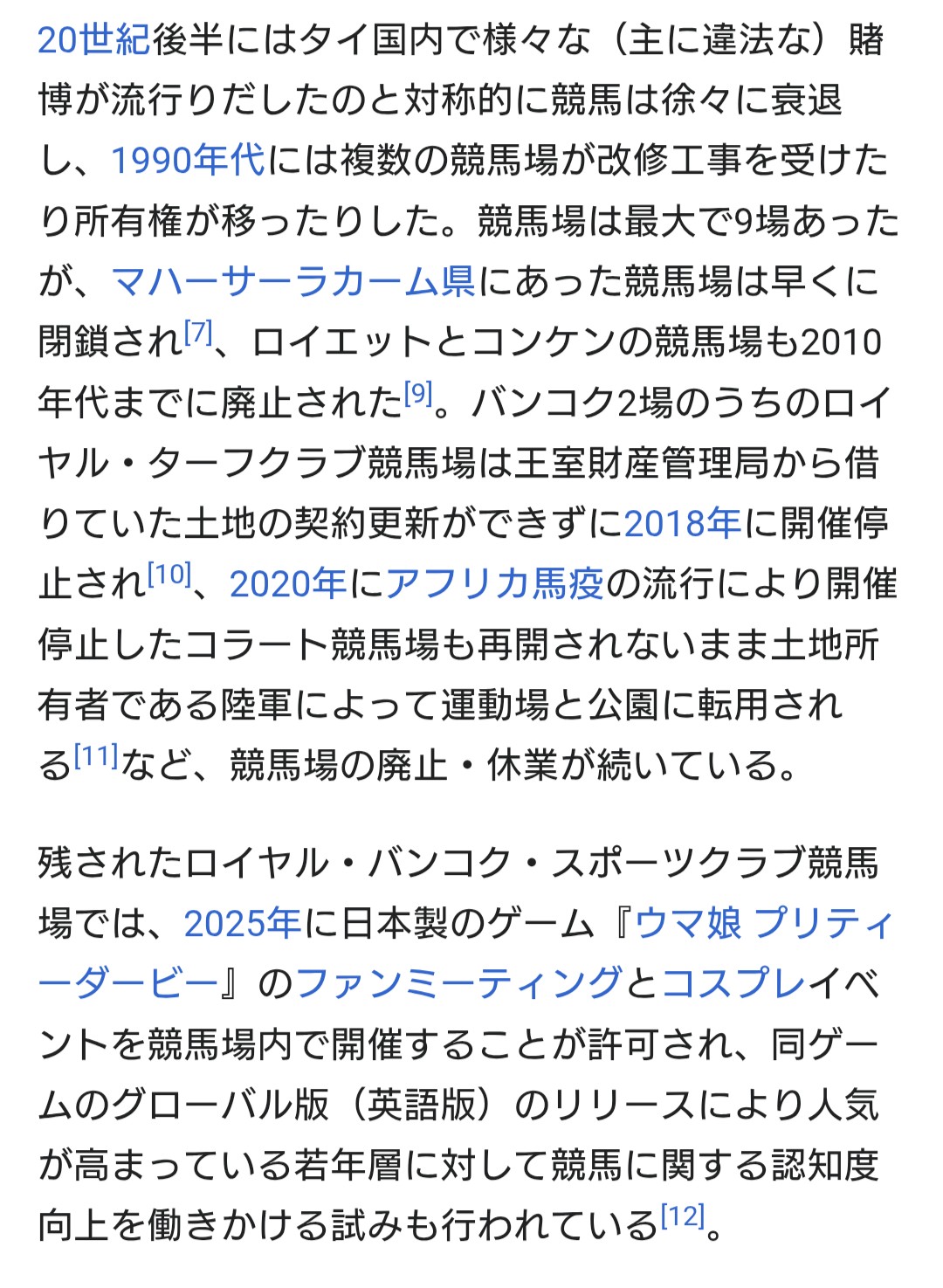
Task: Tap the citation [11]
Action: click(x=95, y=755)
